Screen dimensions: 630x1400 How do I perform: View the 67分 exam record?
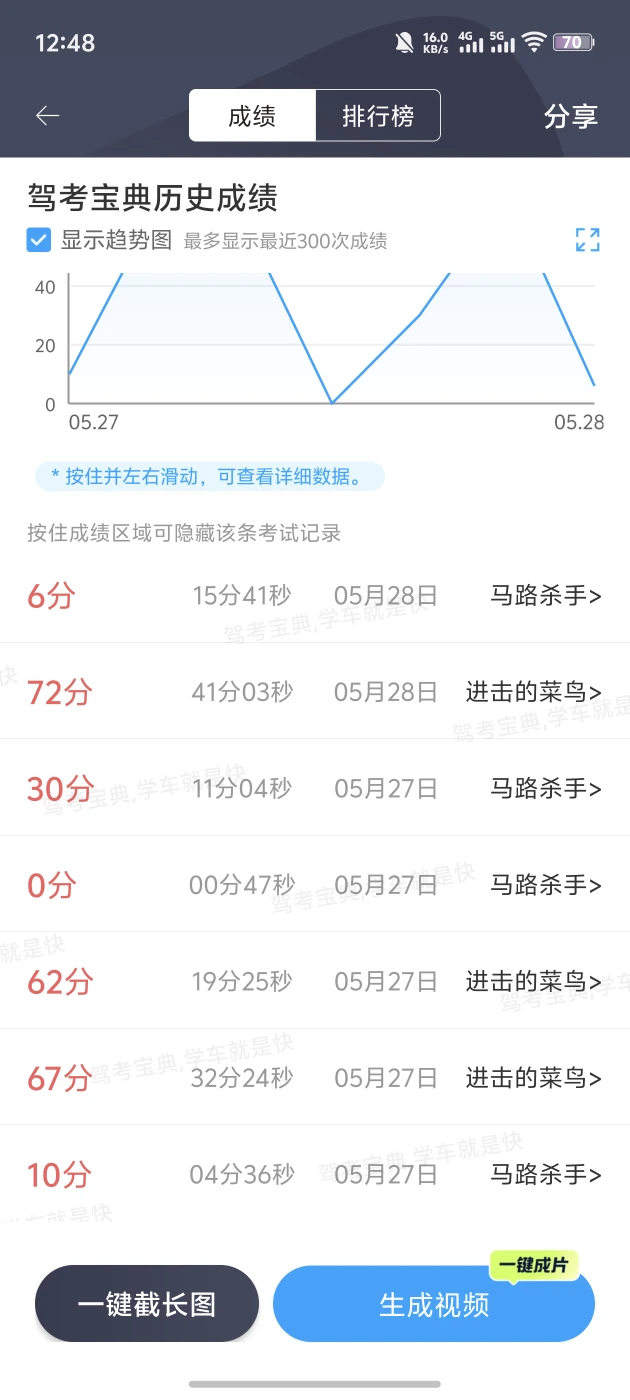tap(315, 1077)
